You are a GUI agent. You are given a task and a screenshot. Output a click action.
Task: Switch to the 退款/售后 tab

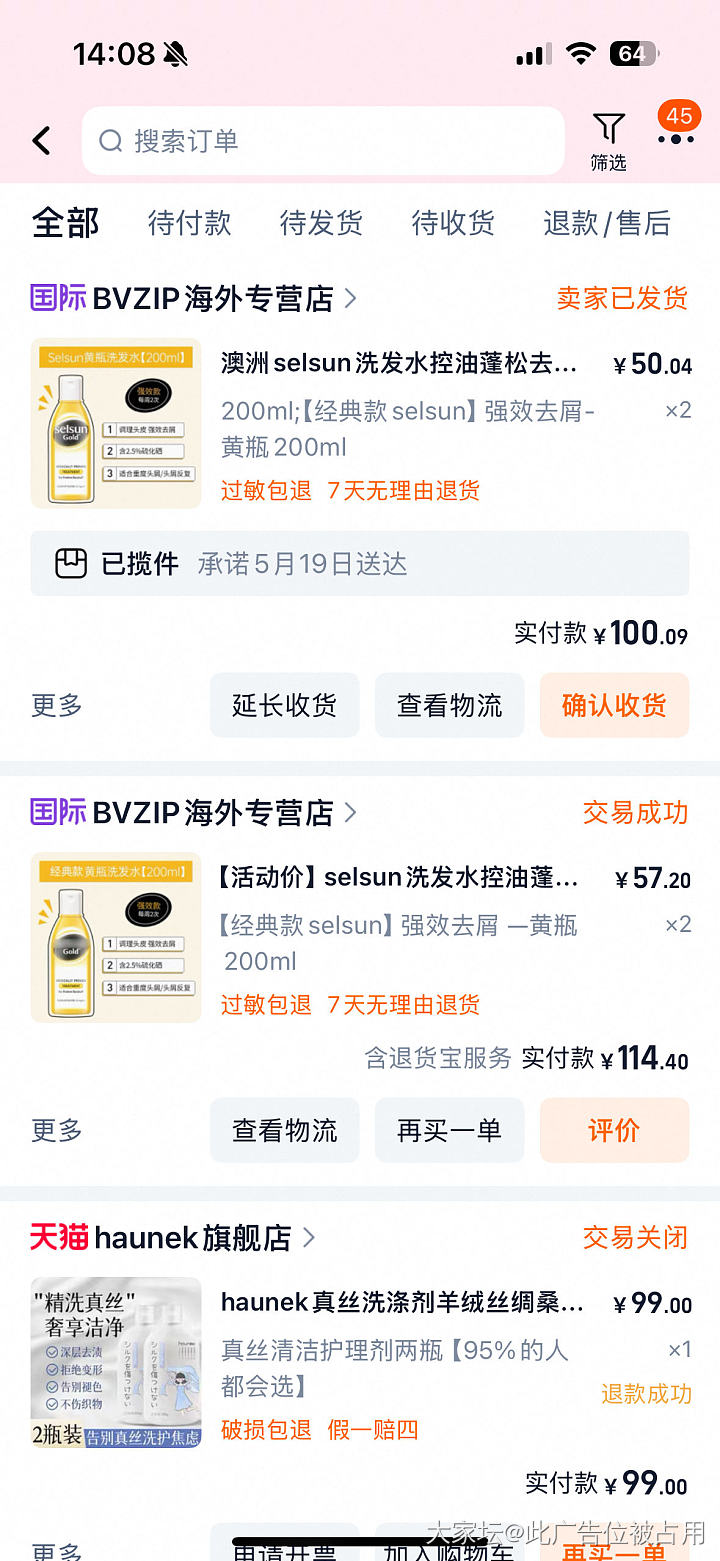(x=606, y=223)
